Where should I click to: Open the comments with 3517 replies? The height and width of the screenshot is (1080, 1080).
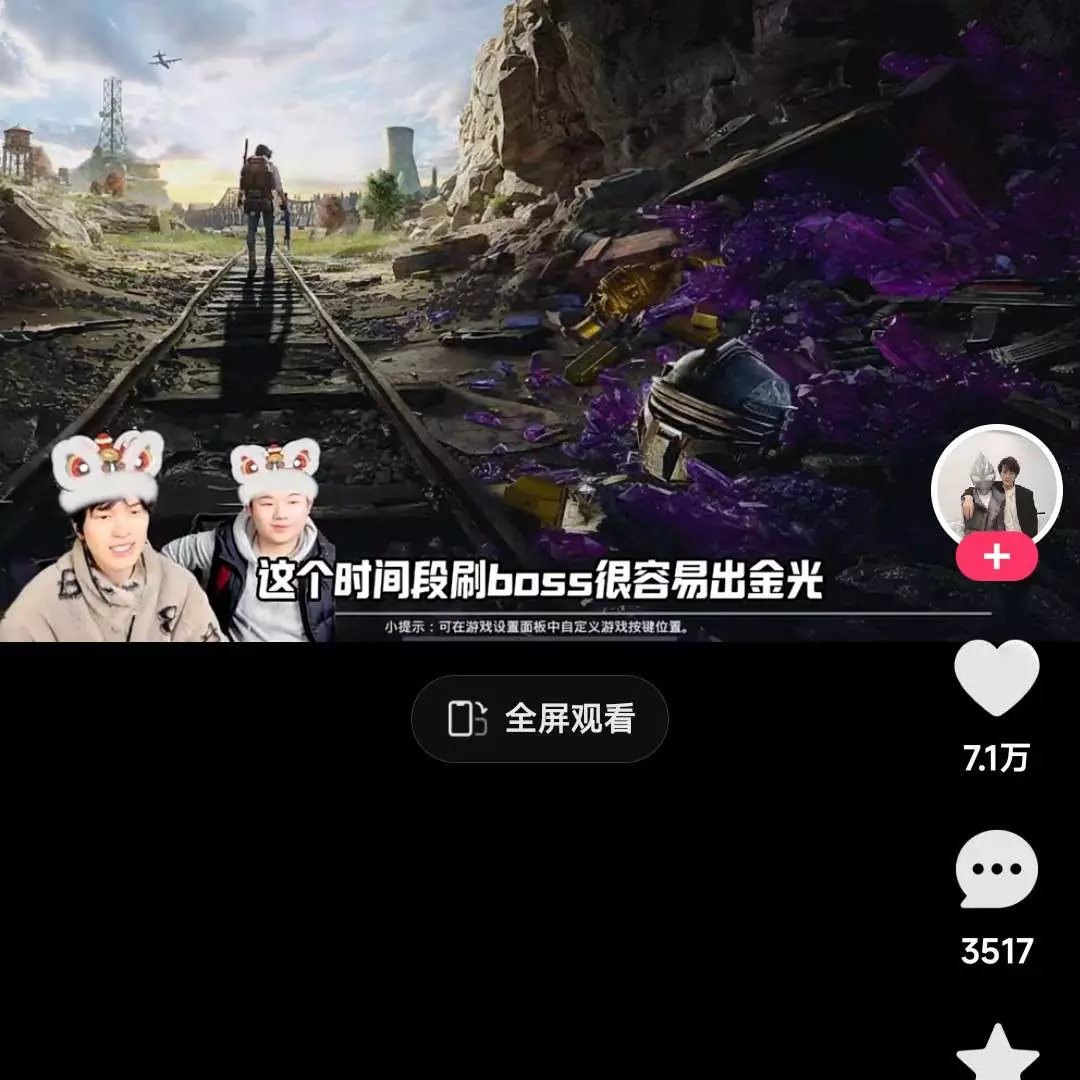tap(996, 868)
